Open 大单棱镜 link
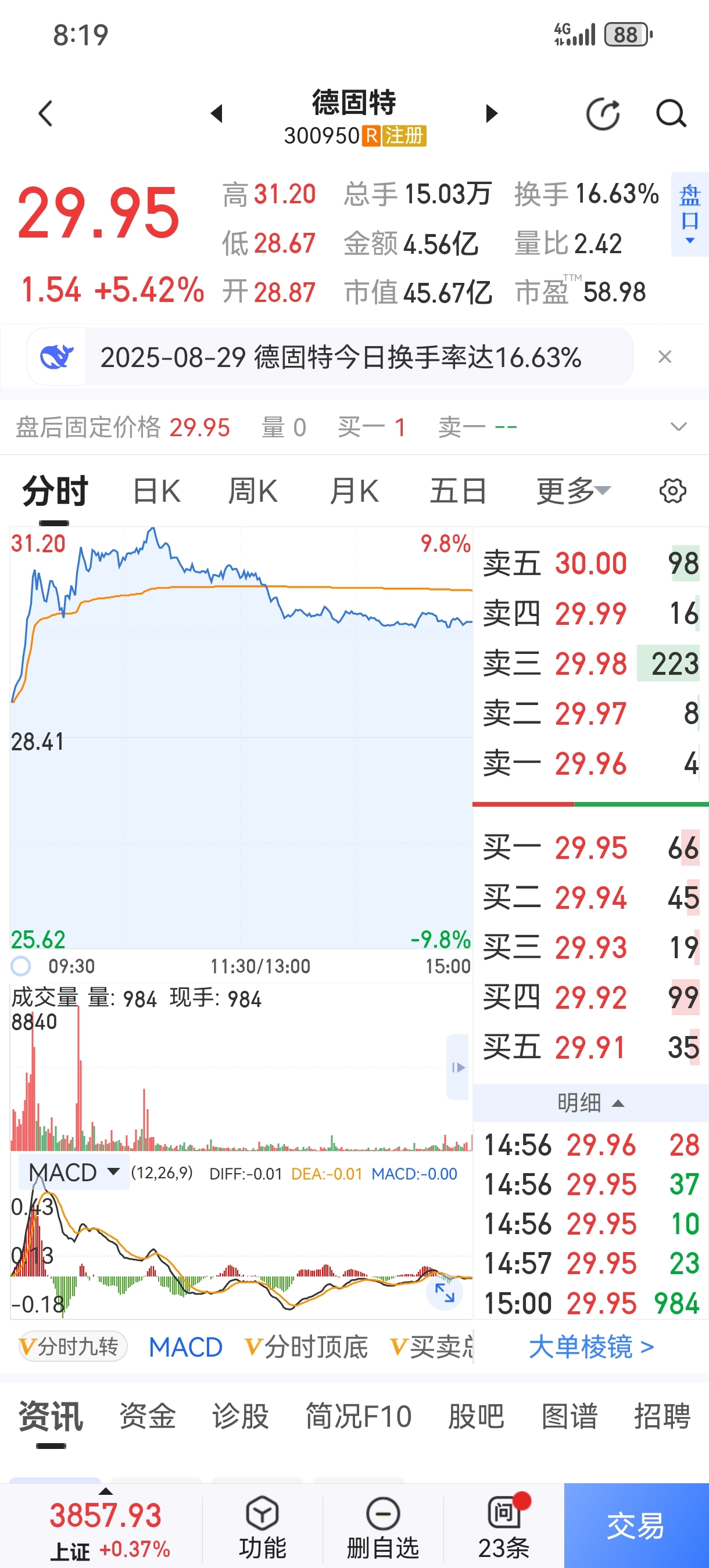The width and height of the screenshot is (709, 1568). (x=591, y=1347)
